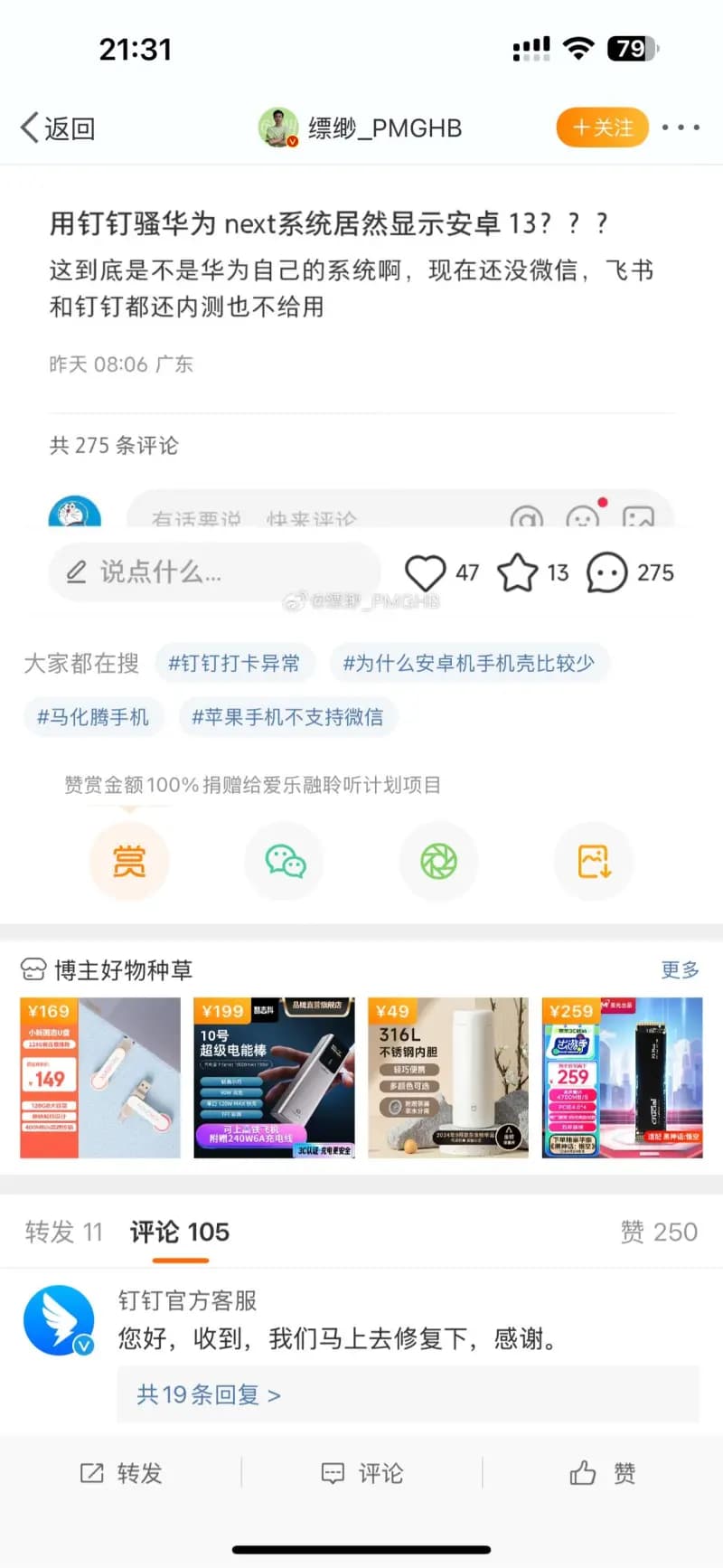The height and width of the screenshot is (1568, 723).
Task: Switch to the 转发 11 tab
Action: pyautogui.click(x=64, y=1232)
